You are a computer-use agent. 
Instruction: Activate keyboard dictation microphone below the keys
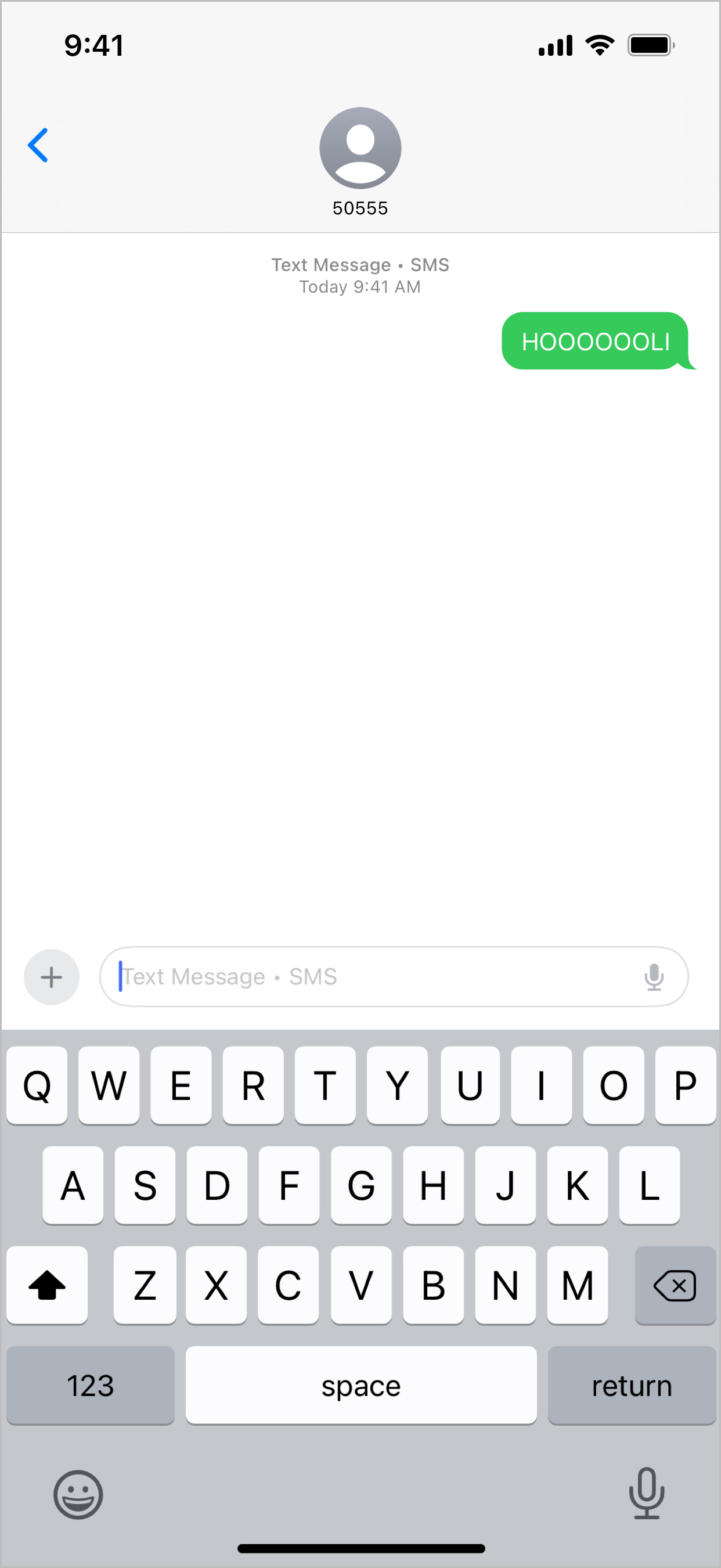(x=646, y=1493)
